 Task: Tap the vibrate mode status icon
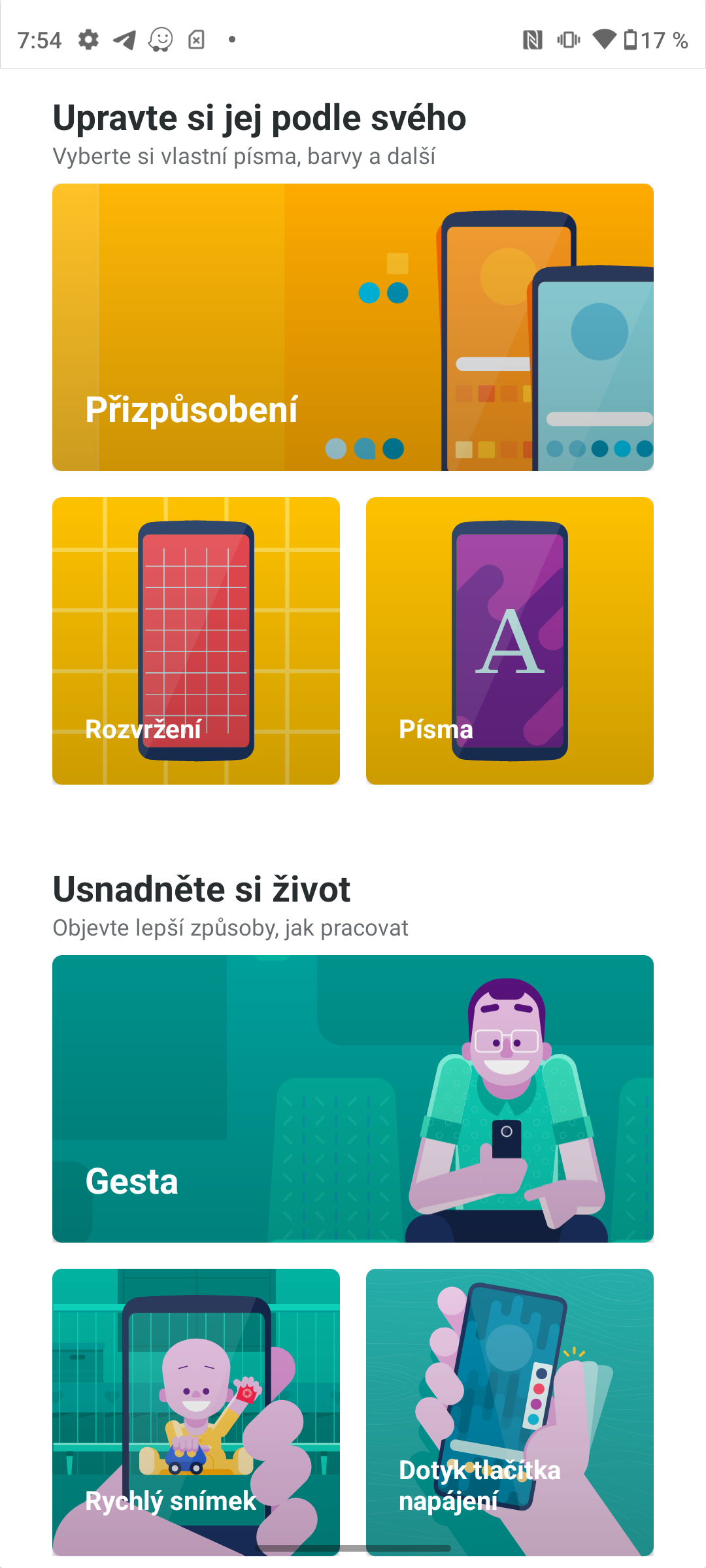click(x=567, y=39)
